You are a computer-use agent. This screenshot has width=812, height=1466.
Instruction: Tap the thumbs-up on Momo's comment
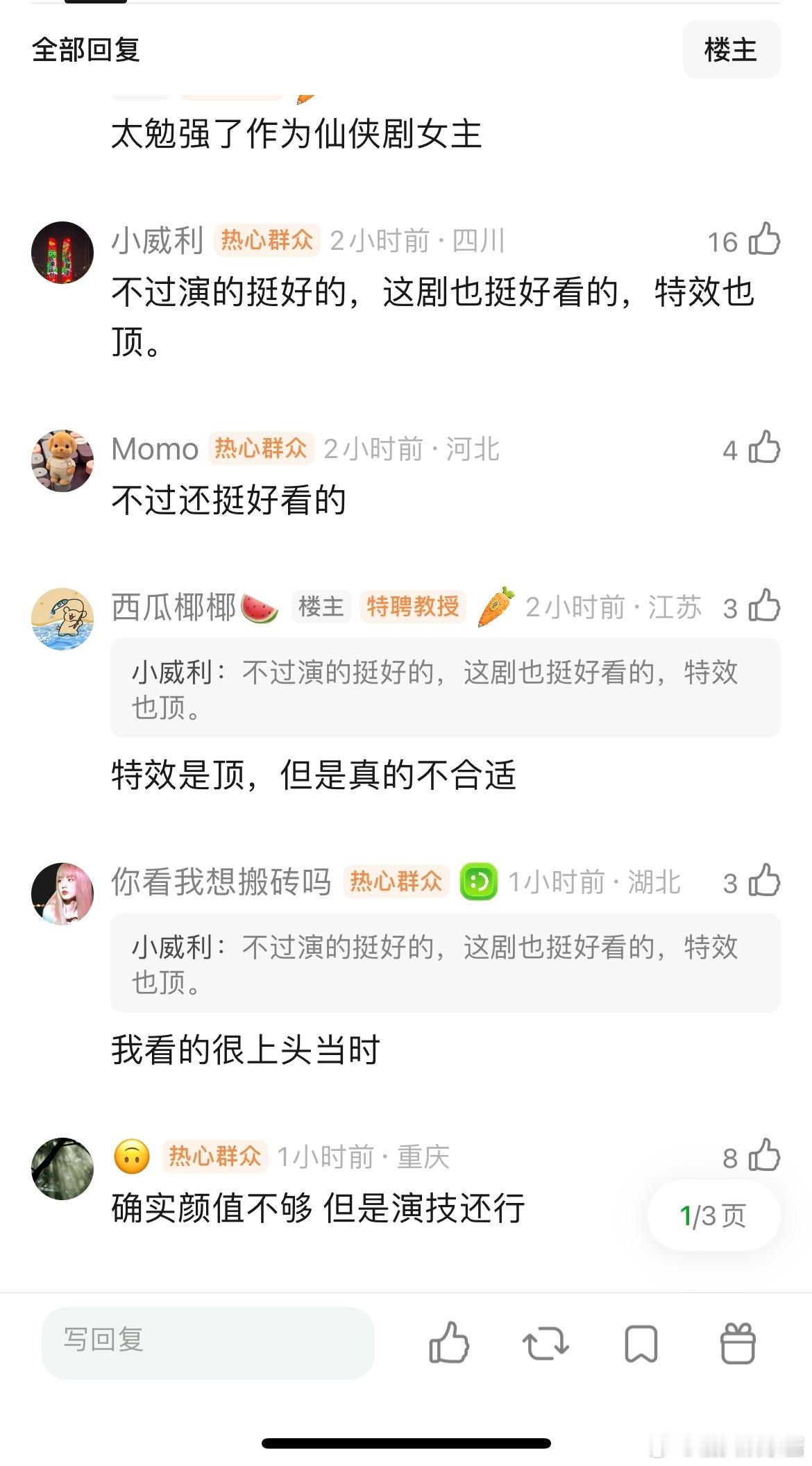point(763,448)
